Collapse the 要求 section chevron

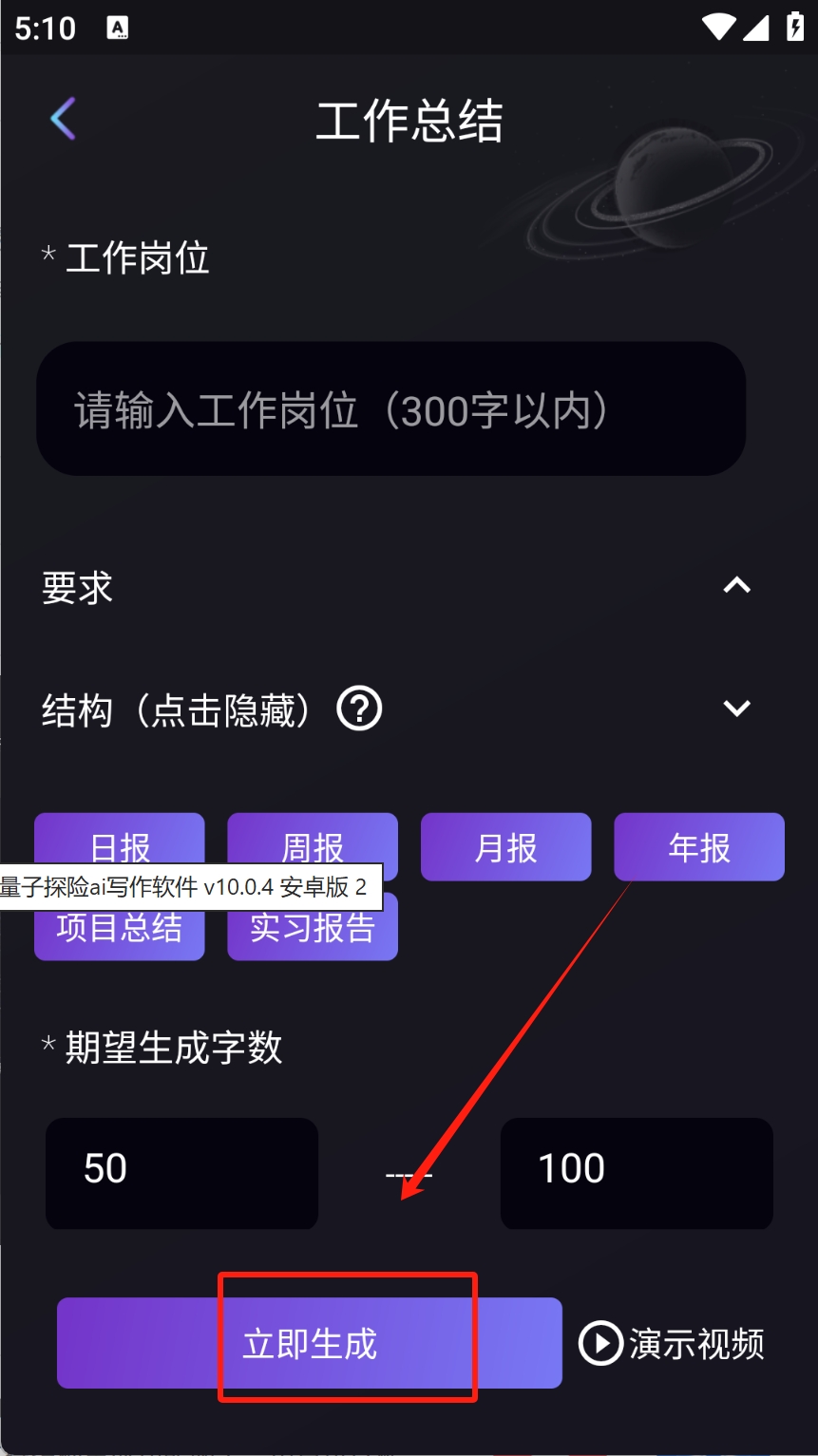(737, 586)
